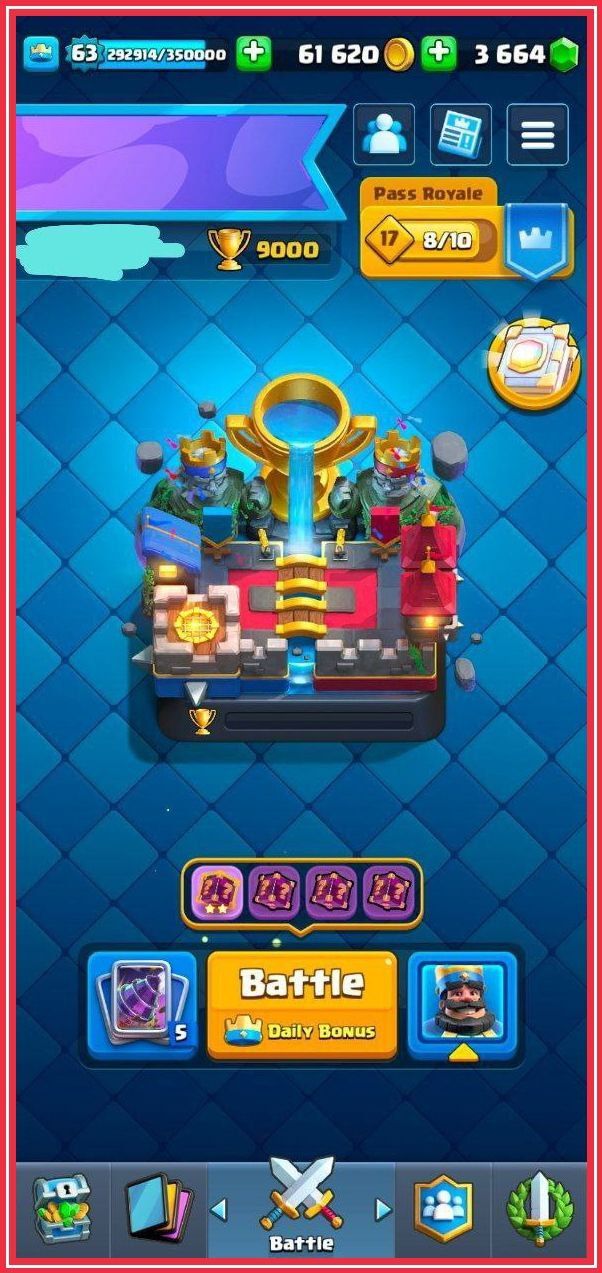
Task: Start a match with Battle button
Action: pyautogui.click(x=302, y=1005)
